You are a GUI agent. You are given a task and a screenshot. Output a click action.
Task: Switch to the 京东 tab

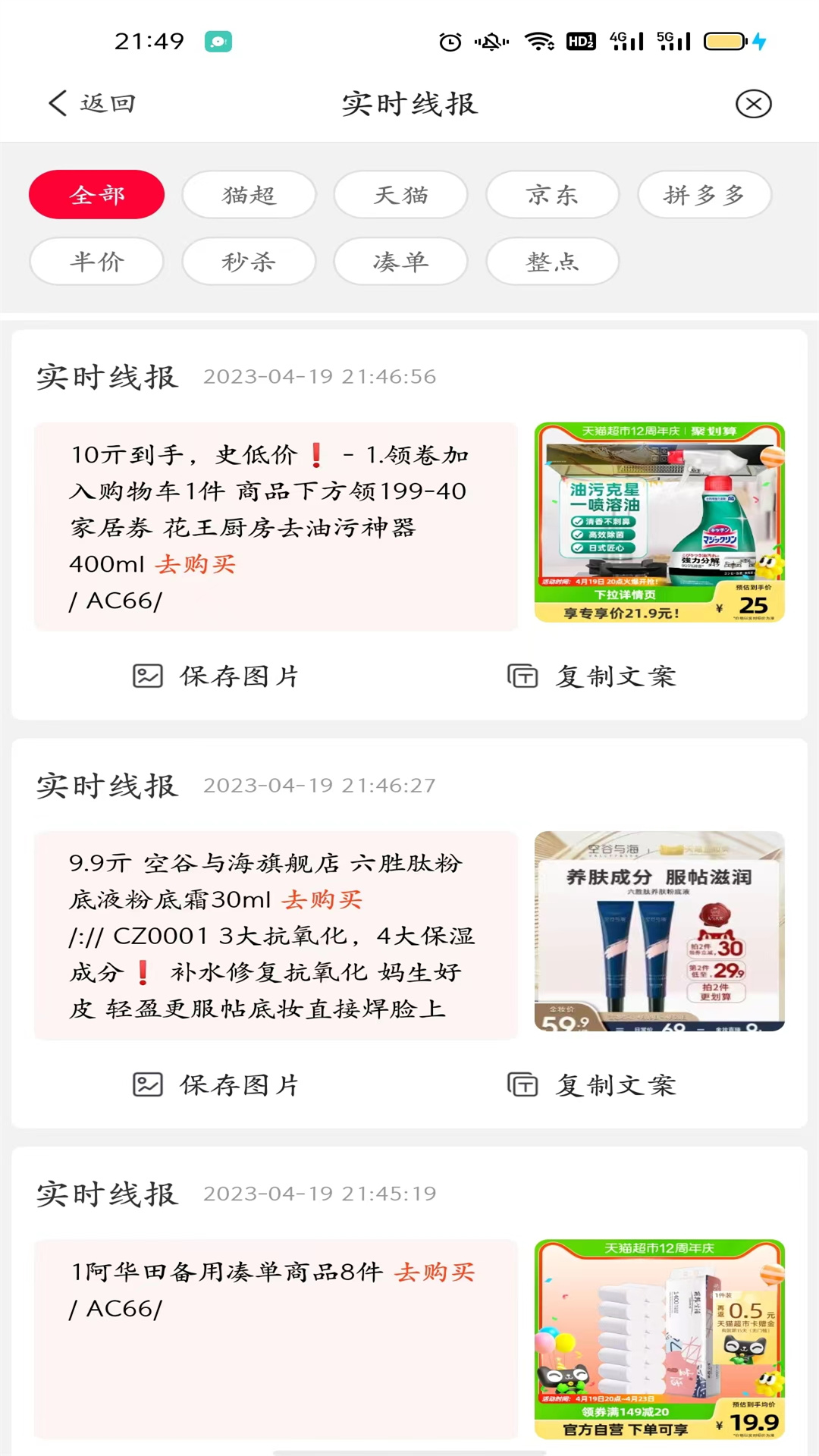click(552, 194)
